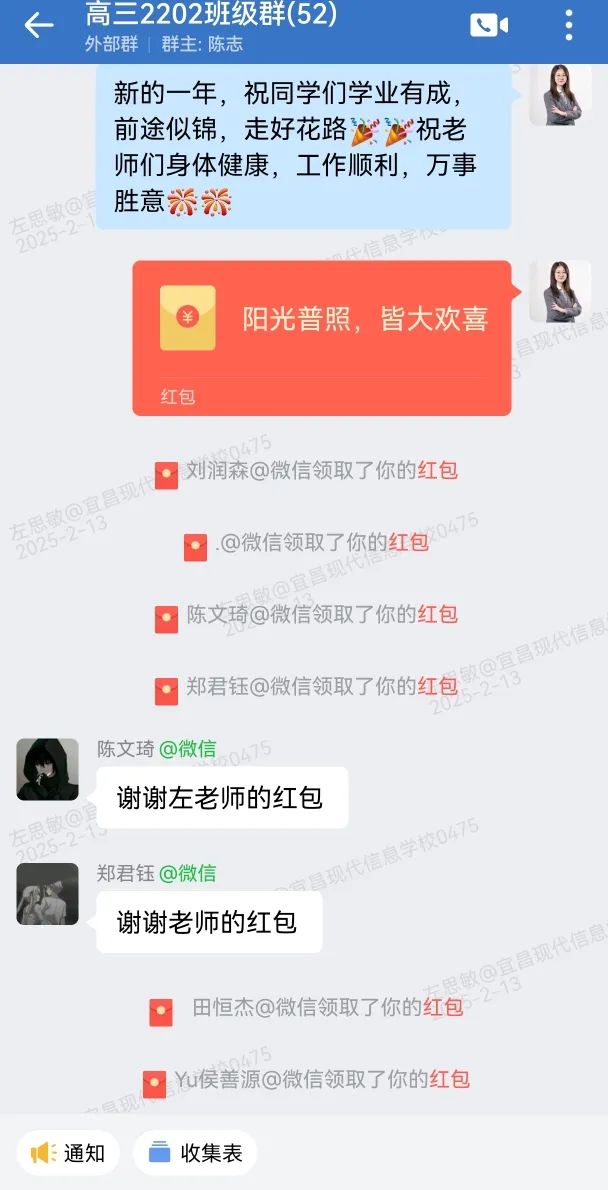Open red packet link in 田恒杰's notice
The image size is (608, 1190).
443,1008
